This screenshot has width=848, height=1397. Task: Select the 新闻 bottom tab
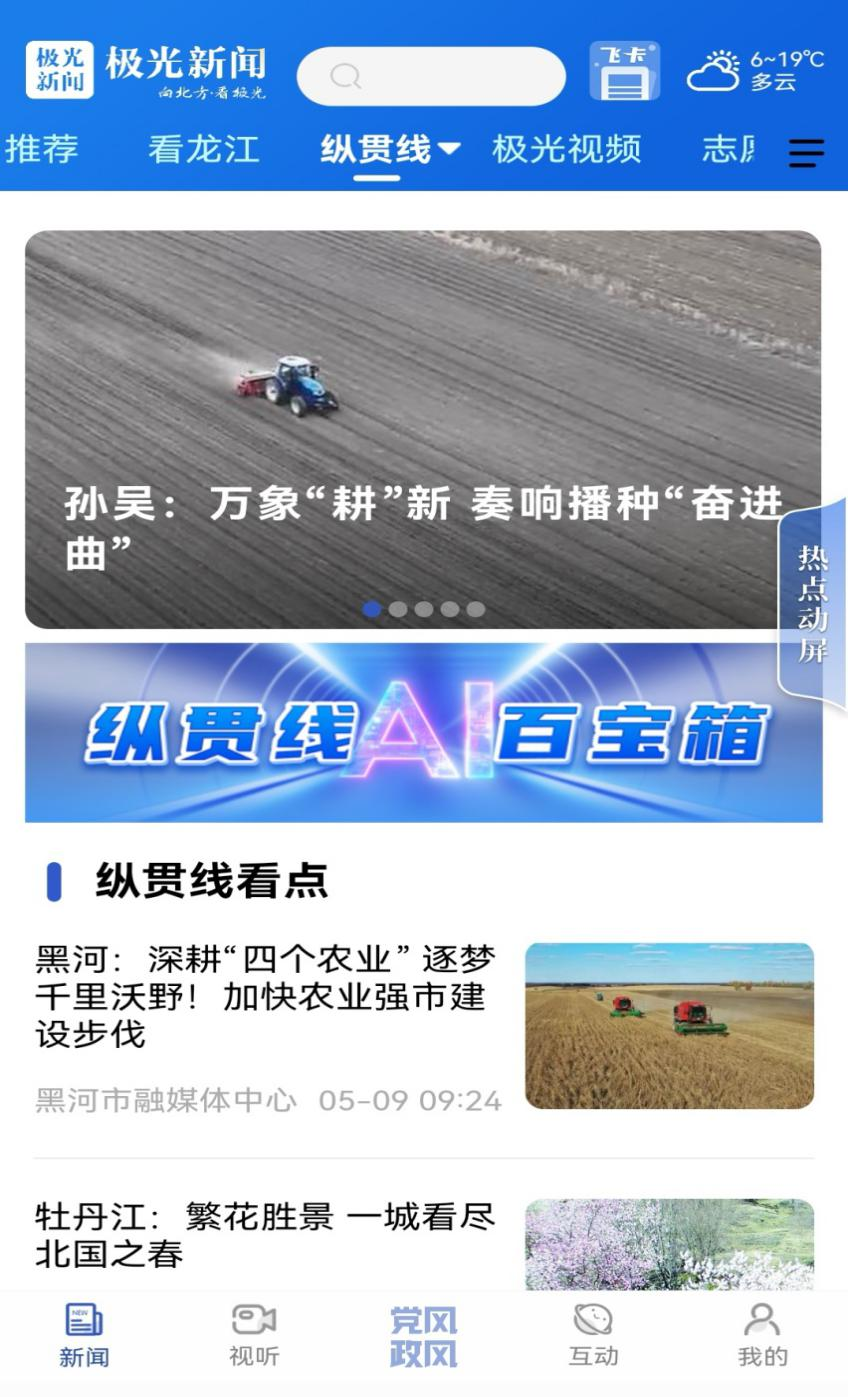pyautogui.click(x=84, y=1336)
